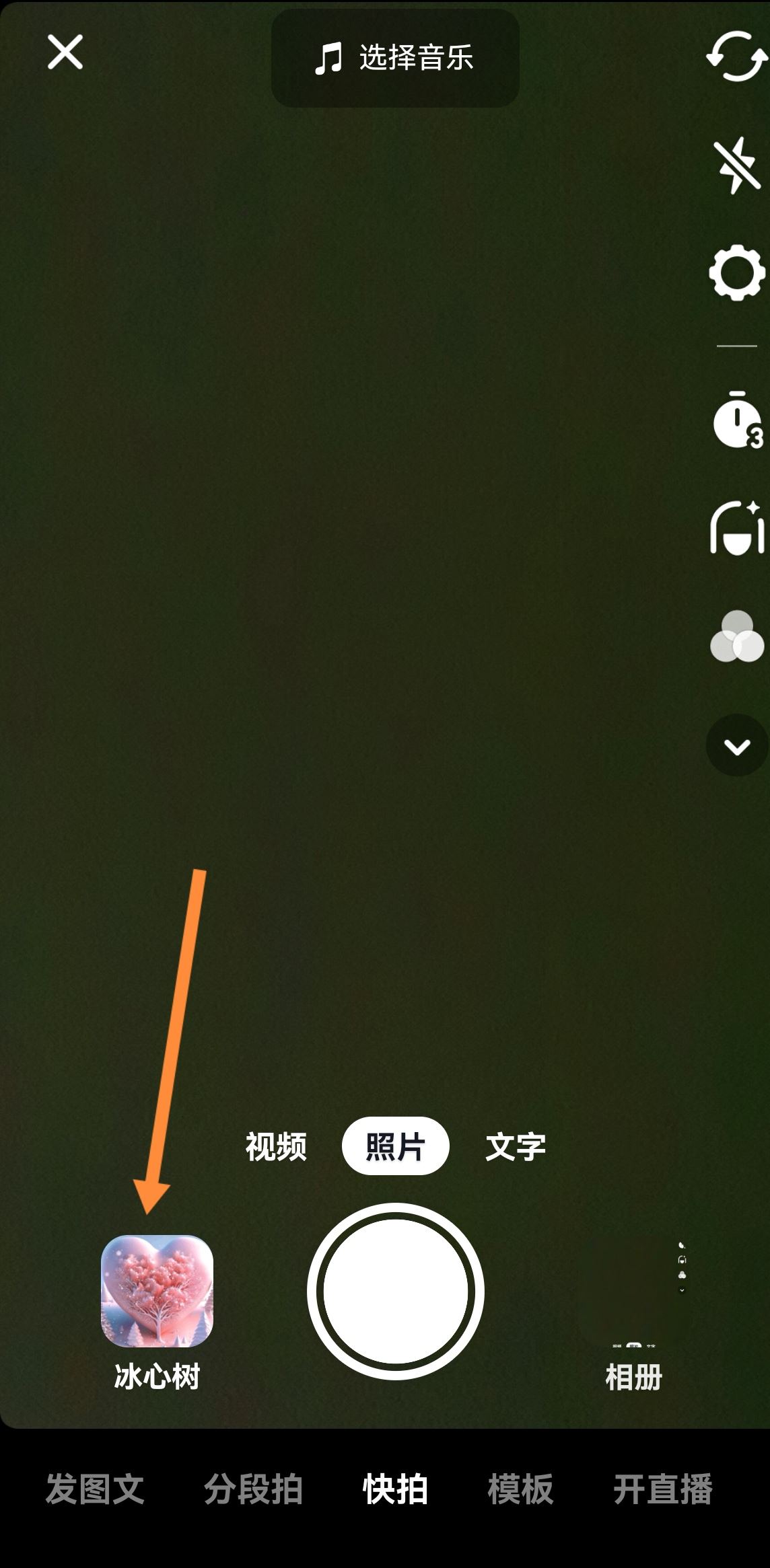Open the music note selector icon

click(329, 59)
